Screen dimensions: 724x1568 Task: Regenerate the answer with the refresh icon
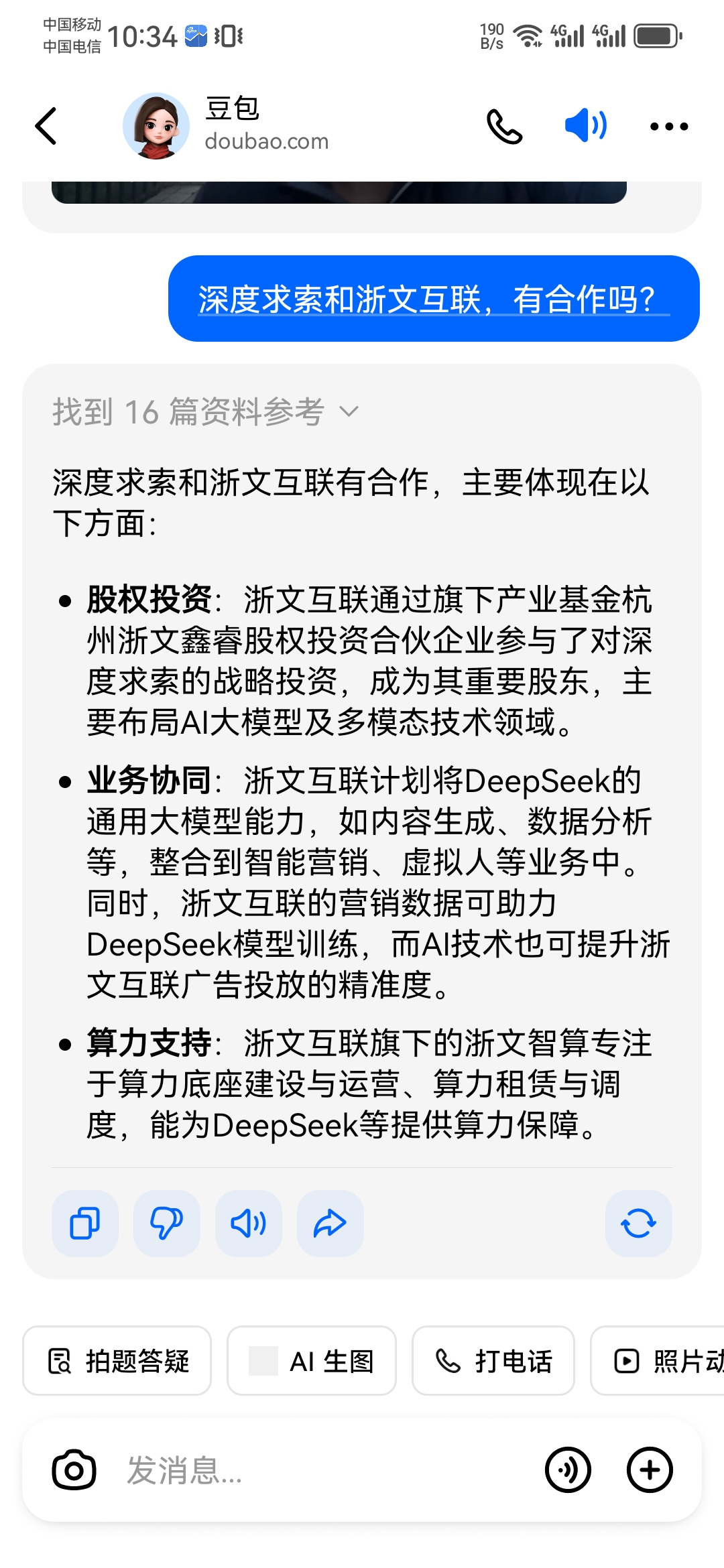tap(638, 1223)
